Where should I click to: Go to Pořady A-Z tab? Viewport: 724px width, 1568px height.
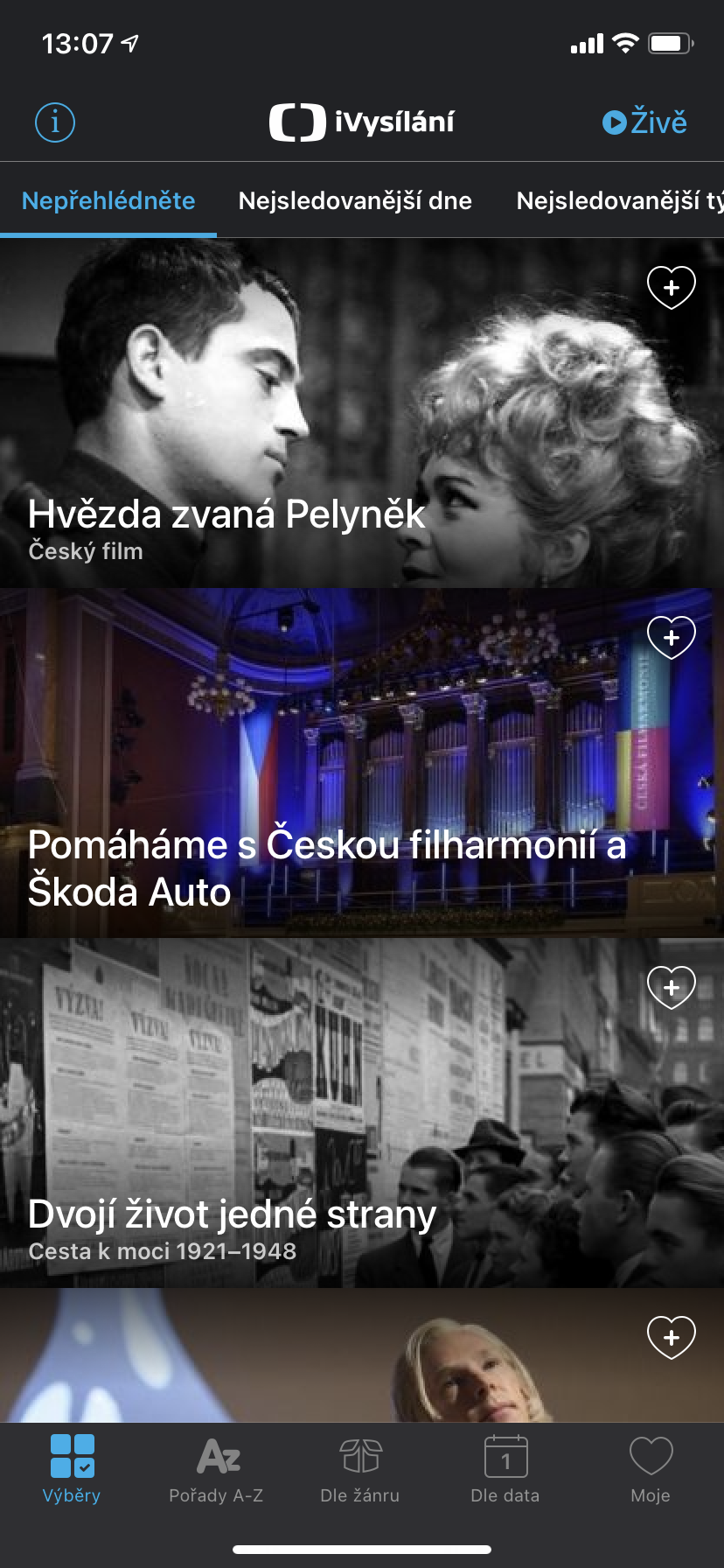(217, 1469)
